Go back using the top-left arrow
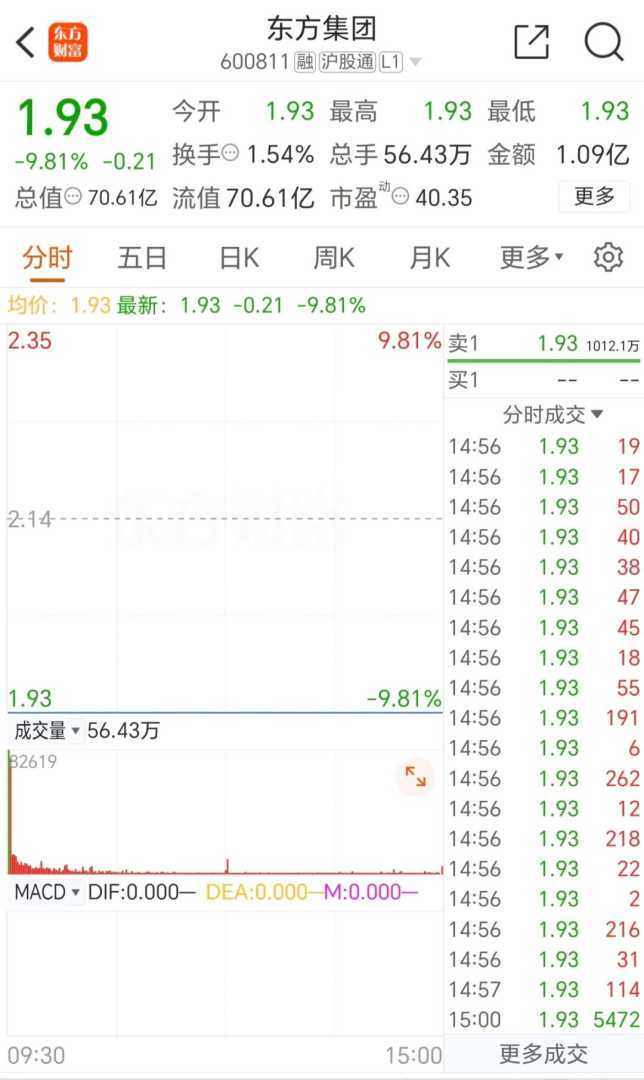 tap(27, 42)
